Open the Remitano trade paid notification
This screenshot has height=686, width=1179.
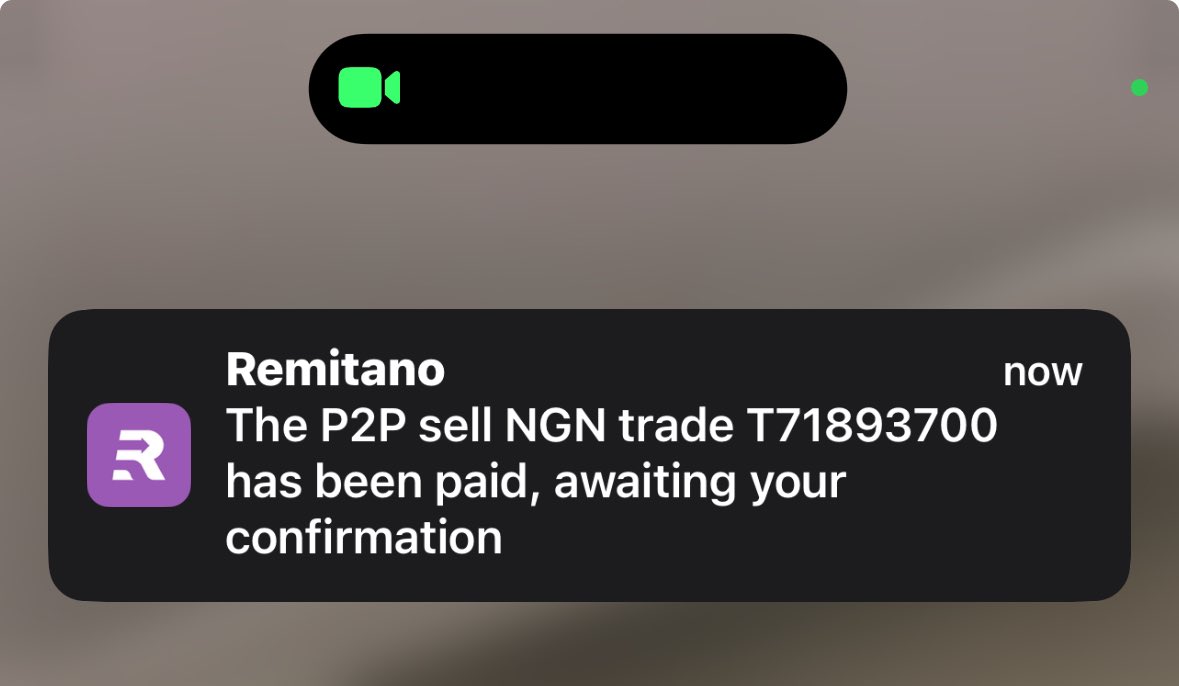(589, 456)
